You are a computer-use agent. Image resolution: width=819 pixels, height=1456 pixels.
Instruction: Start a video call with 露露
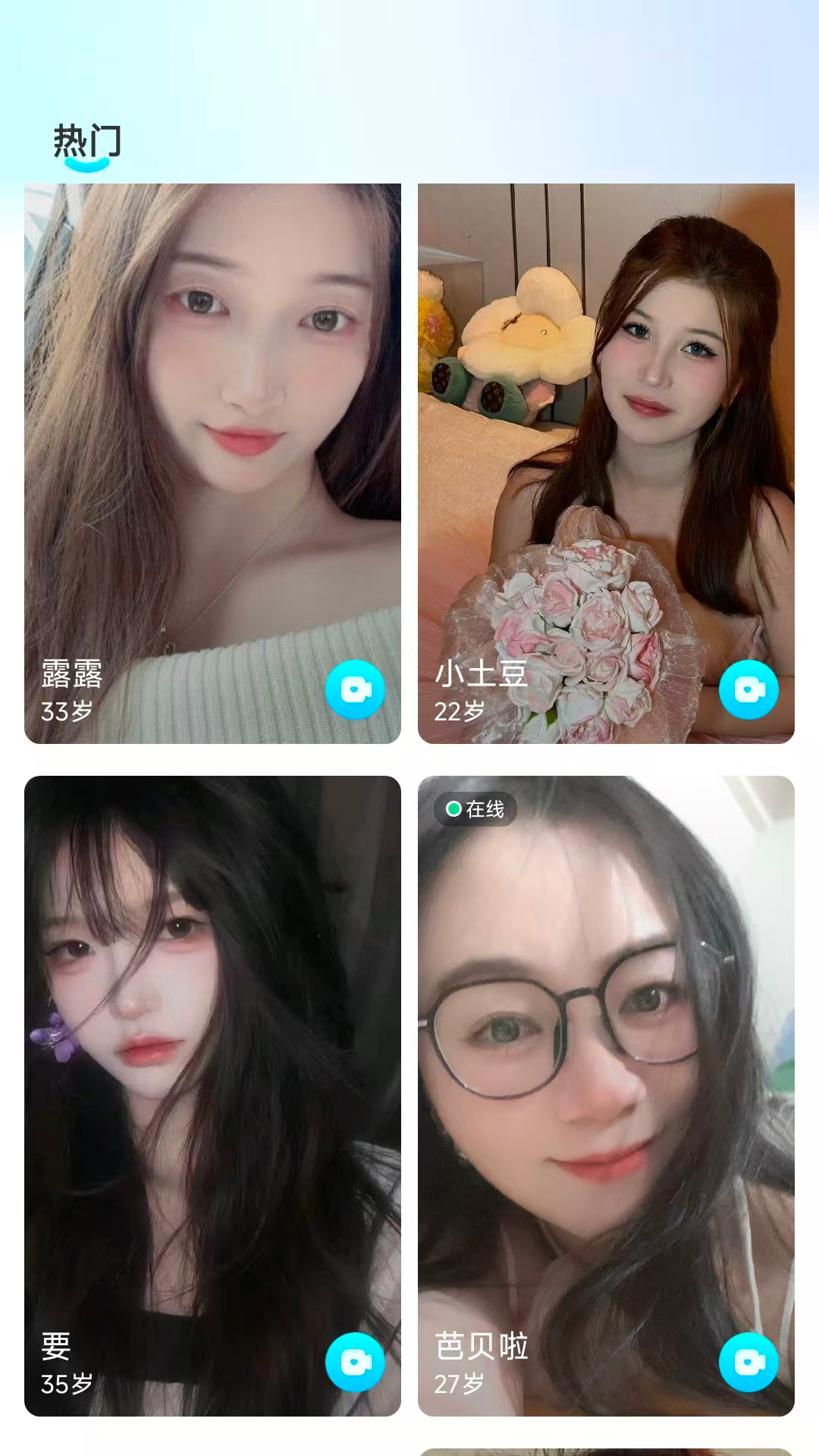(x=355, y=689)
